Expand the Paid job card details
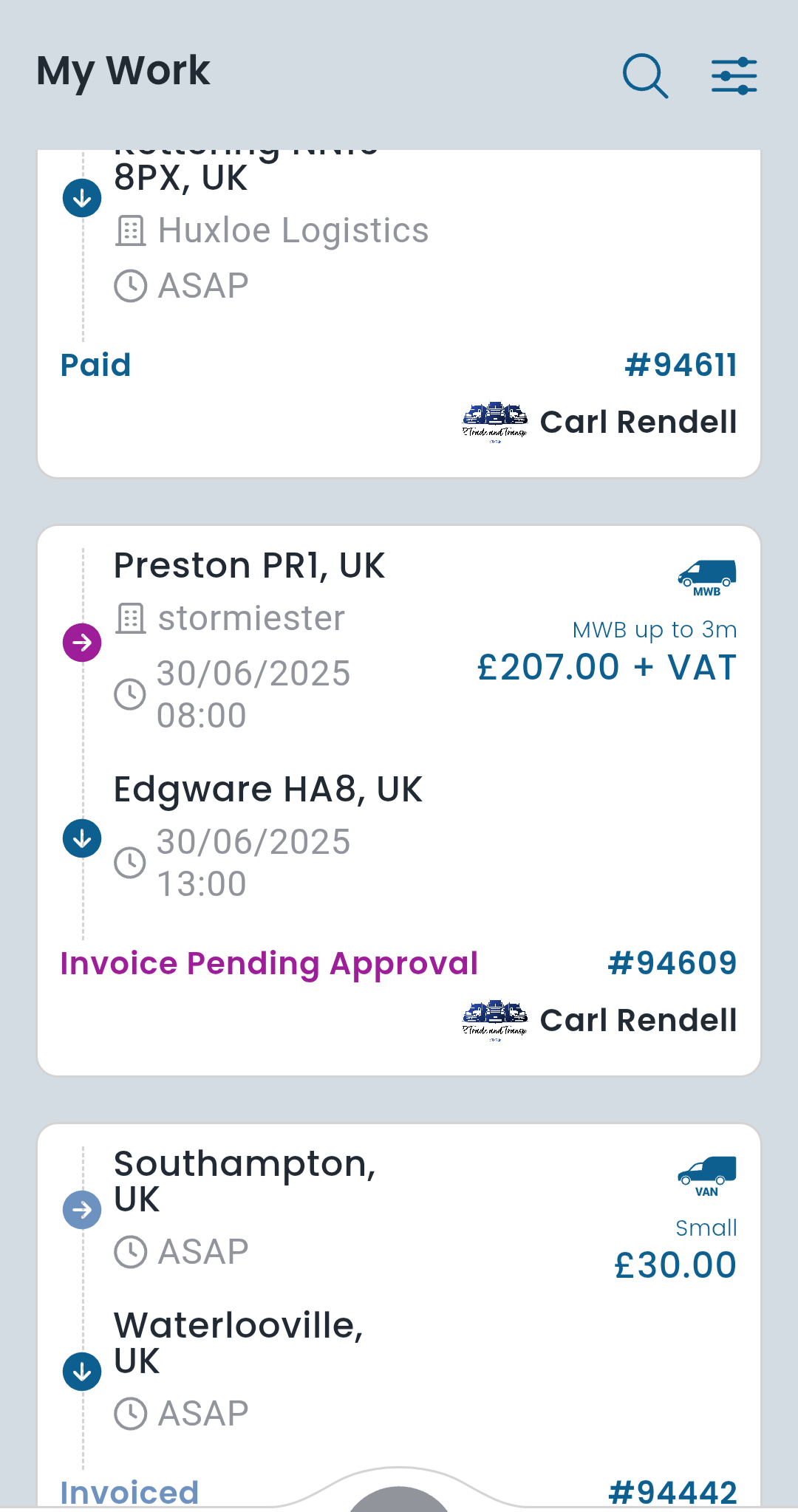Viewport: 798px width, 1512px height. [399, 310]
